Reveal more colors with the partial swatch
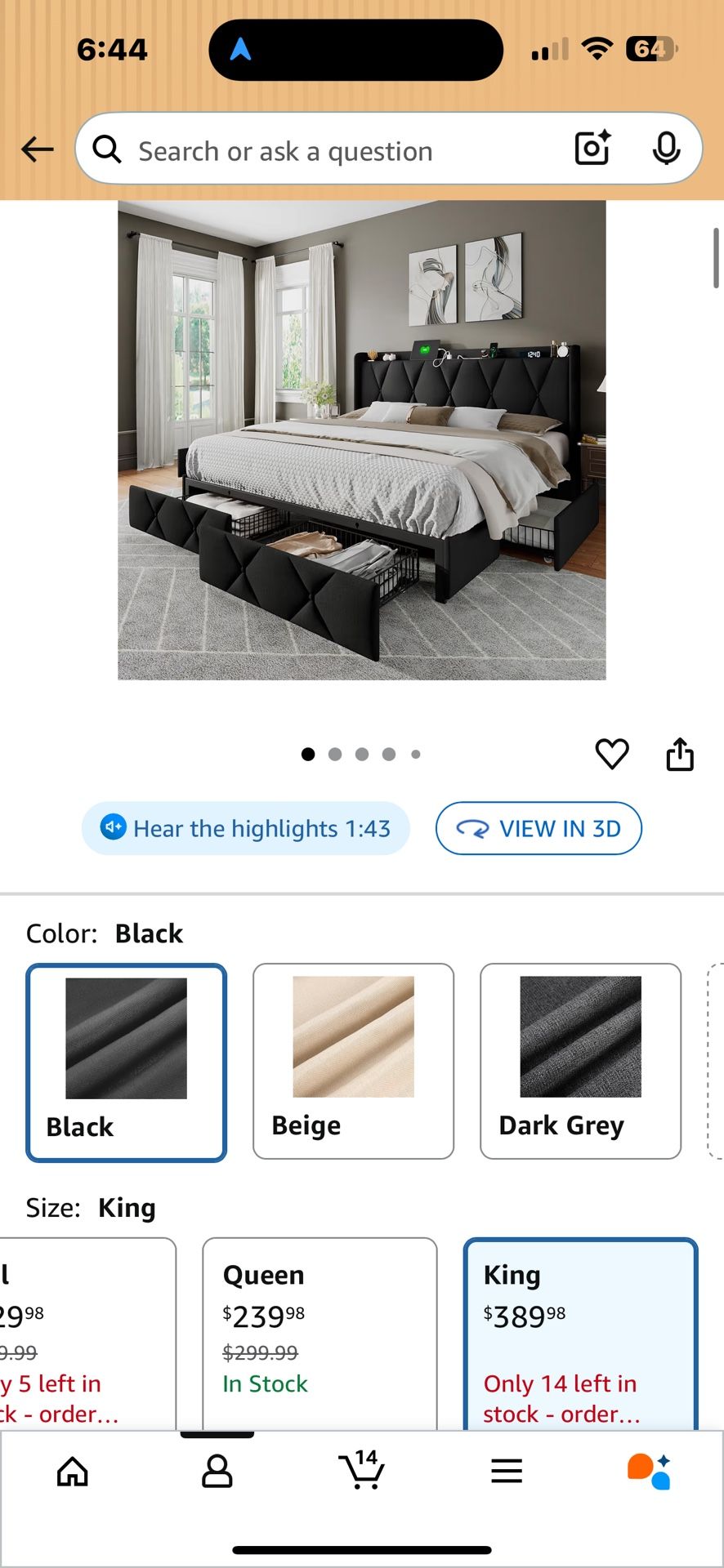 click(x=717, y=1061)
